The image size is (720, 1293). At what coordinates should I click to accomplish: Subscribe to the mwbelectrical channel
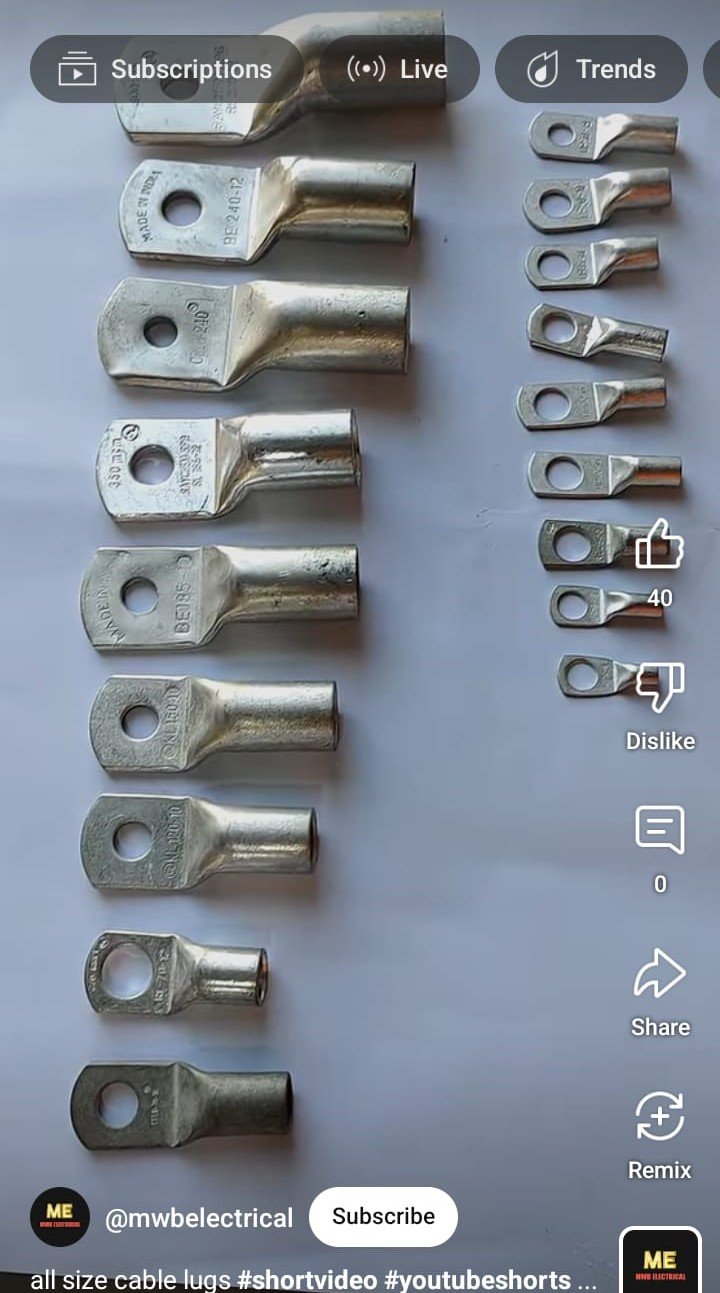coord(383,1216)
